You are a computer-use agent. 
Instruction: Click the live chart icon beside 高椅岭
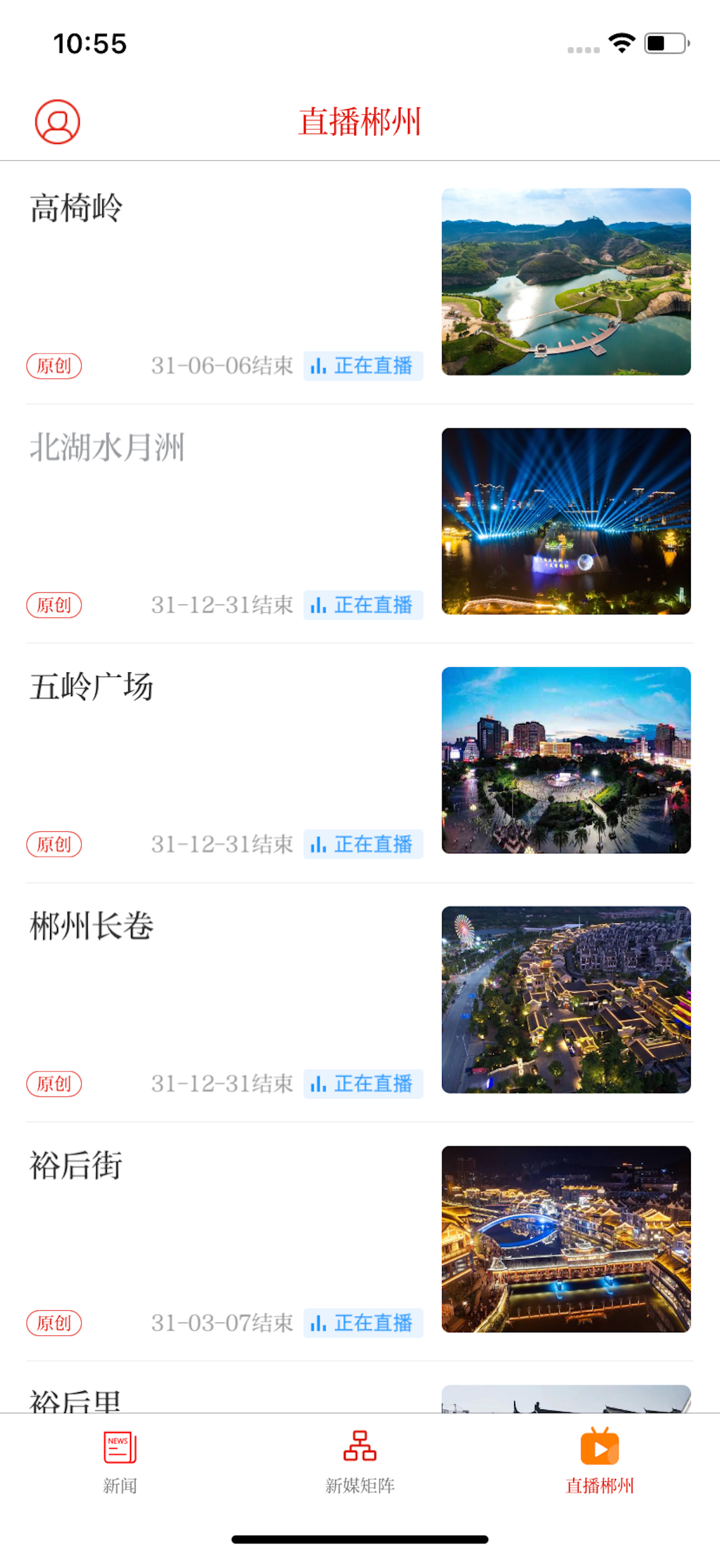[x=319, y=366]
